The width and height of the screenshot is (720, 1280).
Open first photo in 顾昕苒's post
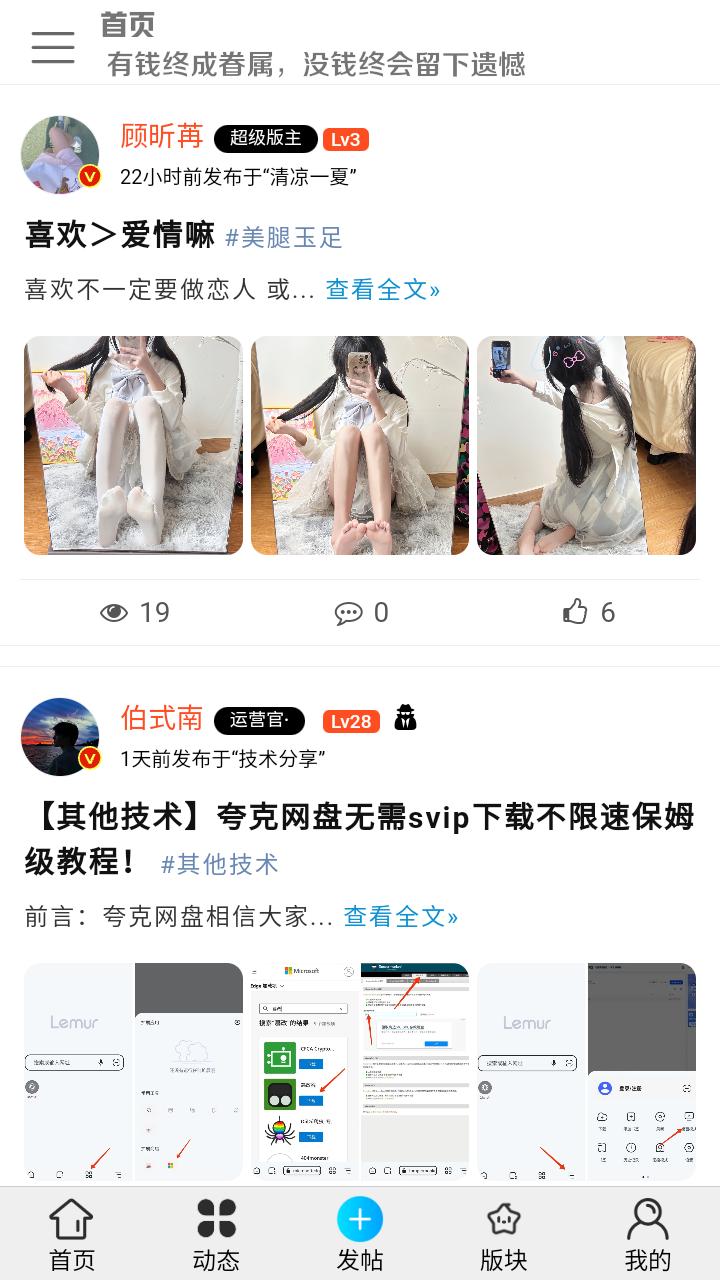pos(133,445)
